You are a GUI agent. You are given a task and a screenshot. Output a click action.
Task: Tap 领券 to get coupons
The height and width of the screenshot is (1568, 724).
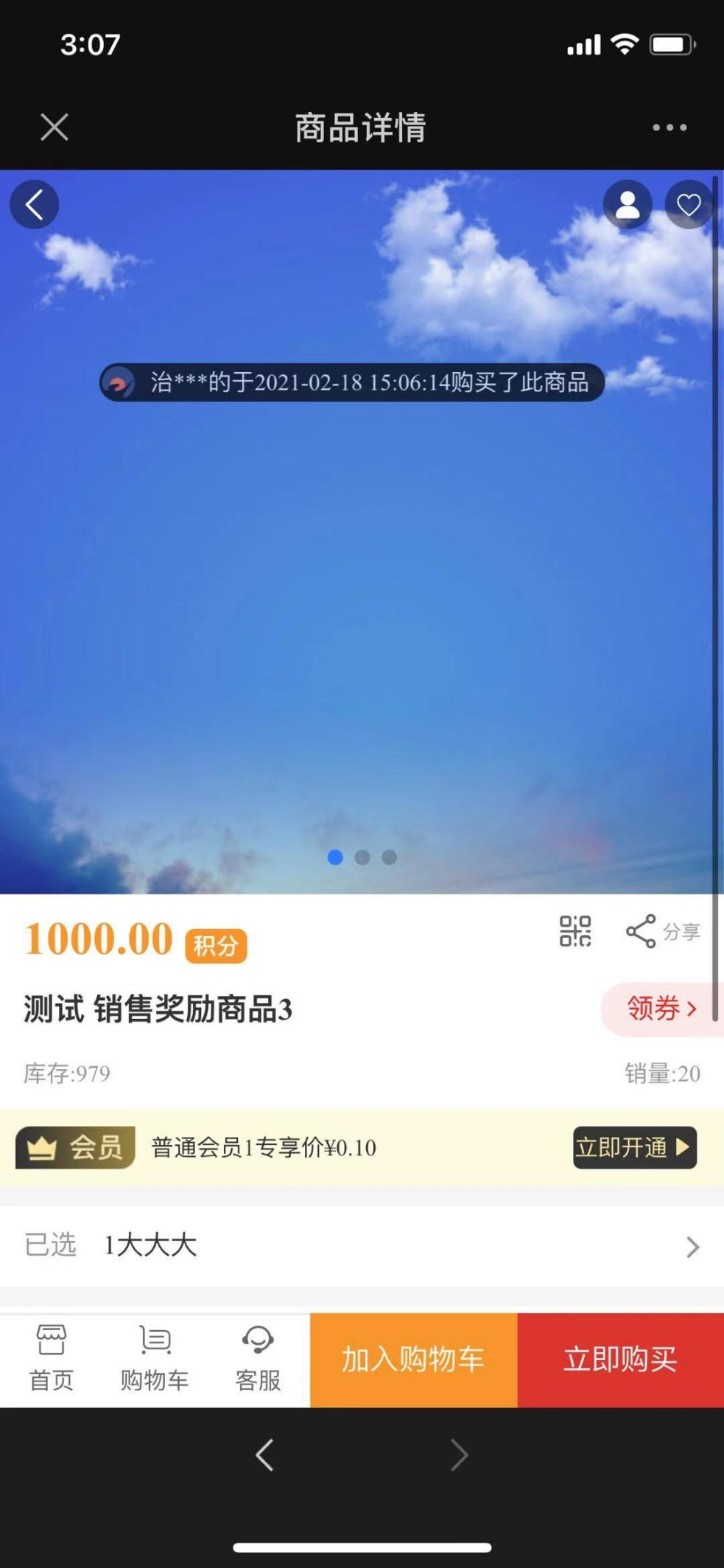click(661, 1008)
